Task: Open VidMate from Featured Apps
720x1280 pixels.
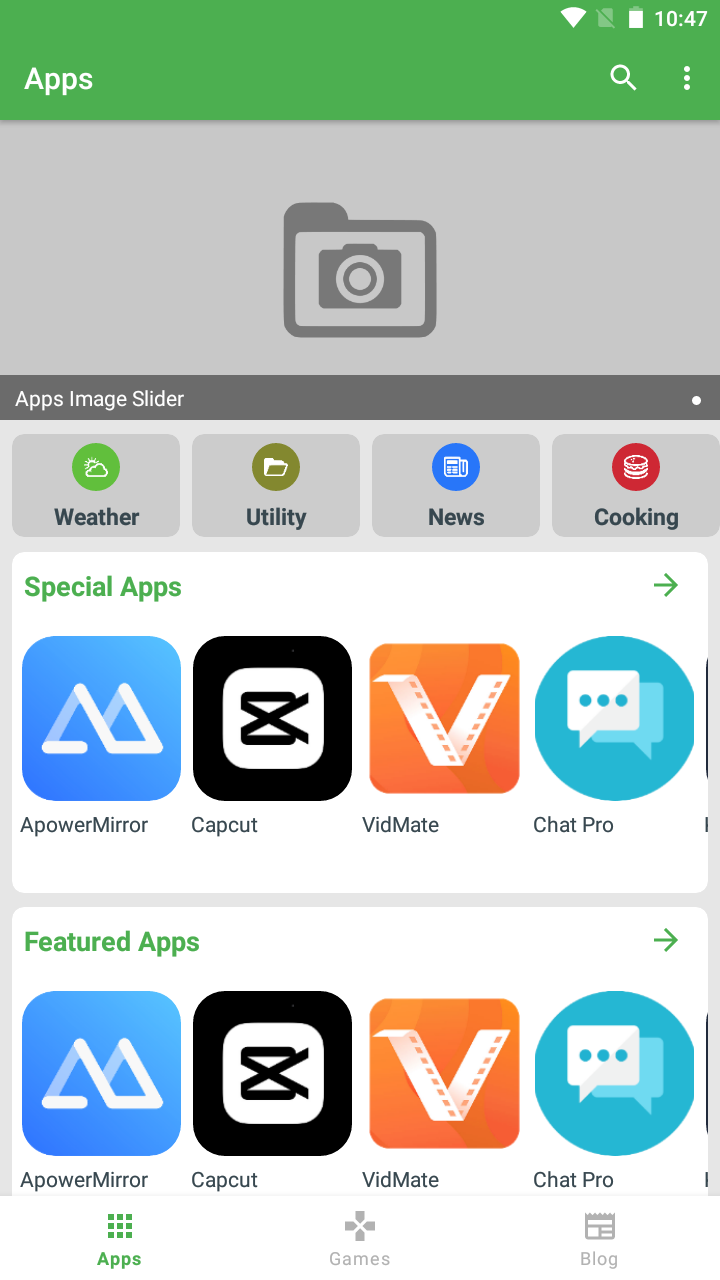Action: pos(444,1073)
